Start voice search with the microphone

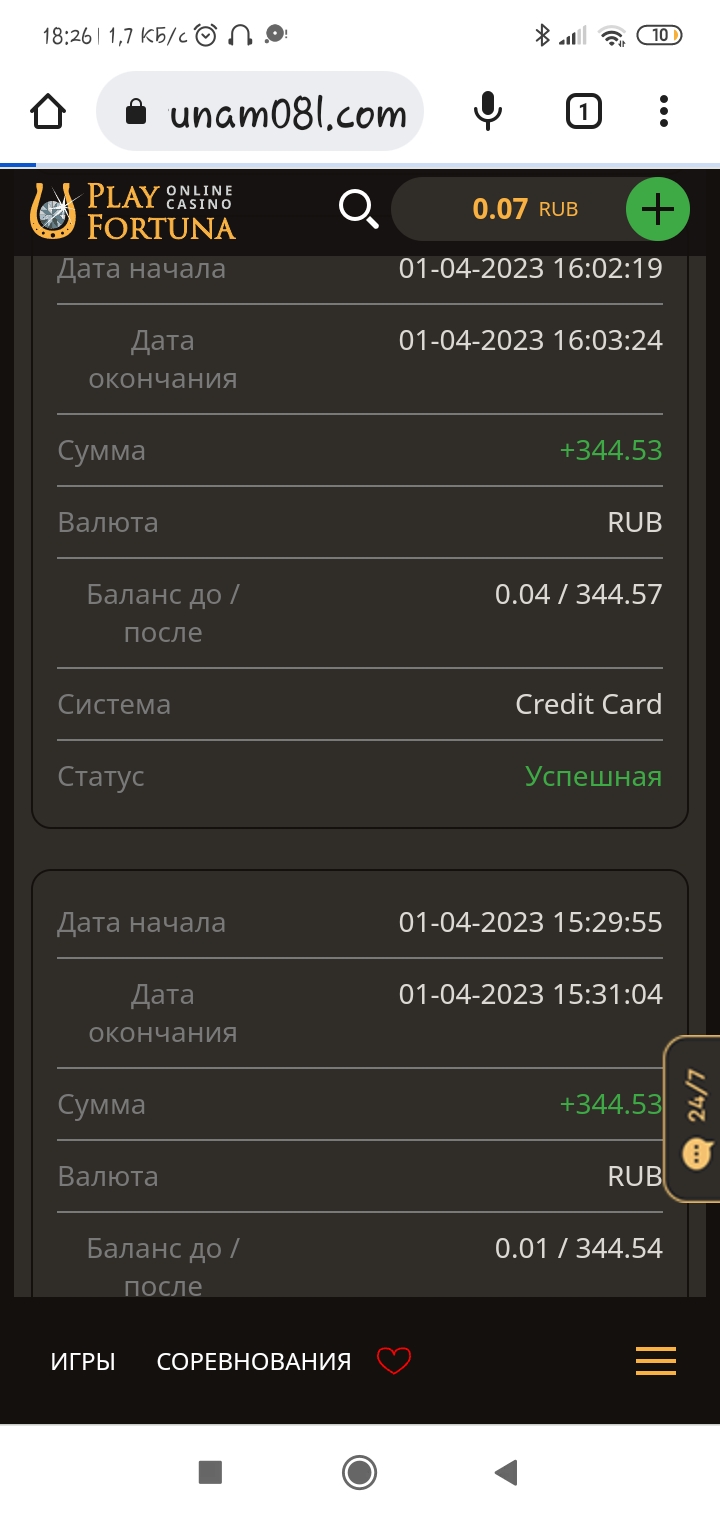(x=488, y=112)
